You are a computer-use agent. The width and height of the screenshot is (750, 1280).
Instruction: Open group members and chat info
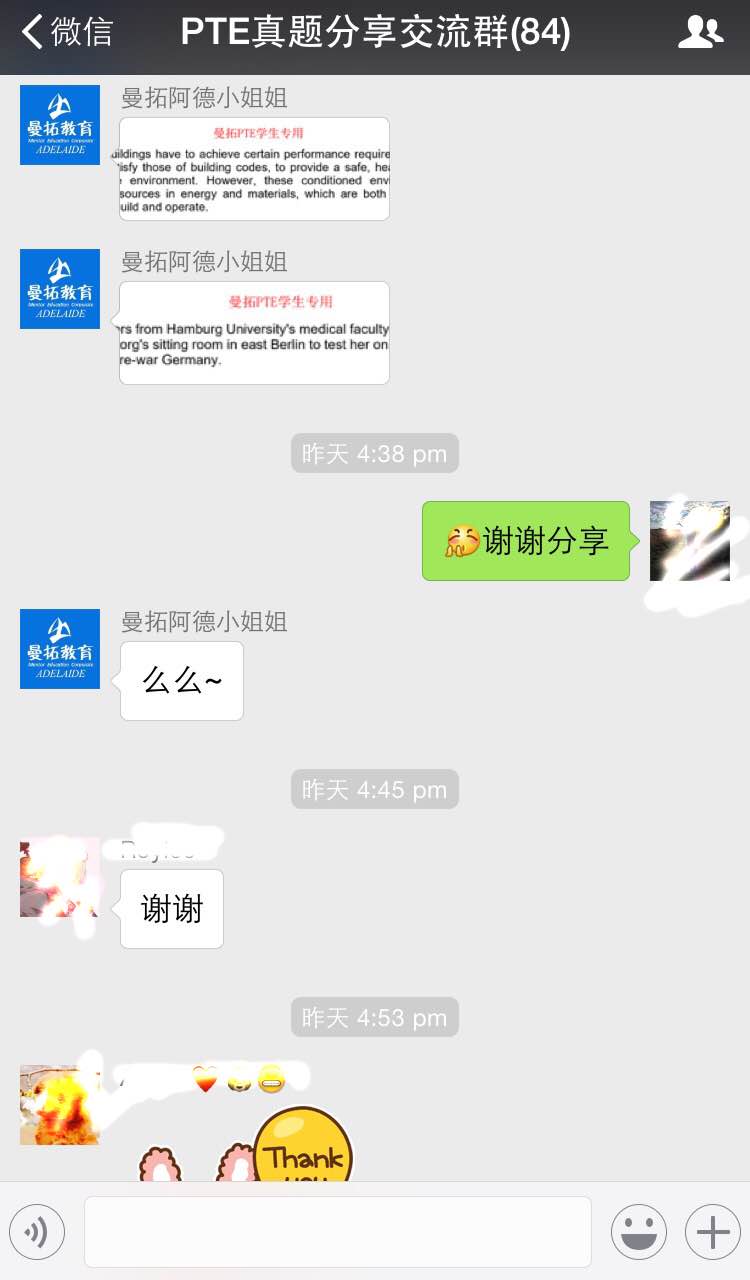coord(700,33)
